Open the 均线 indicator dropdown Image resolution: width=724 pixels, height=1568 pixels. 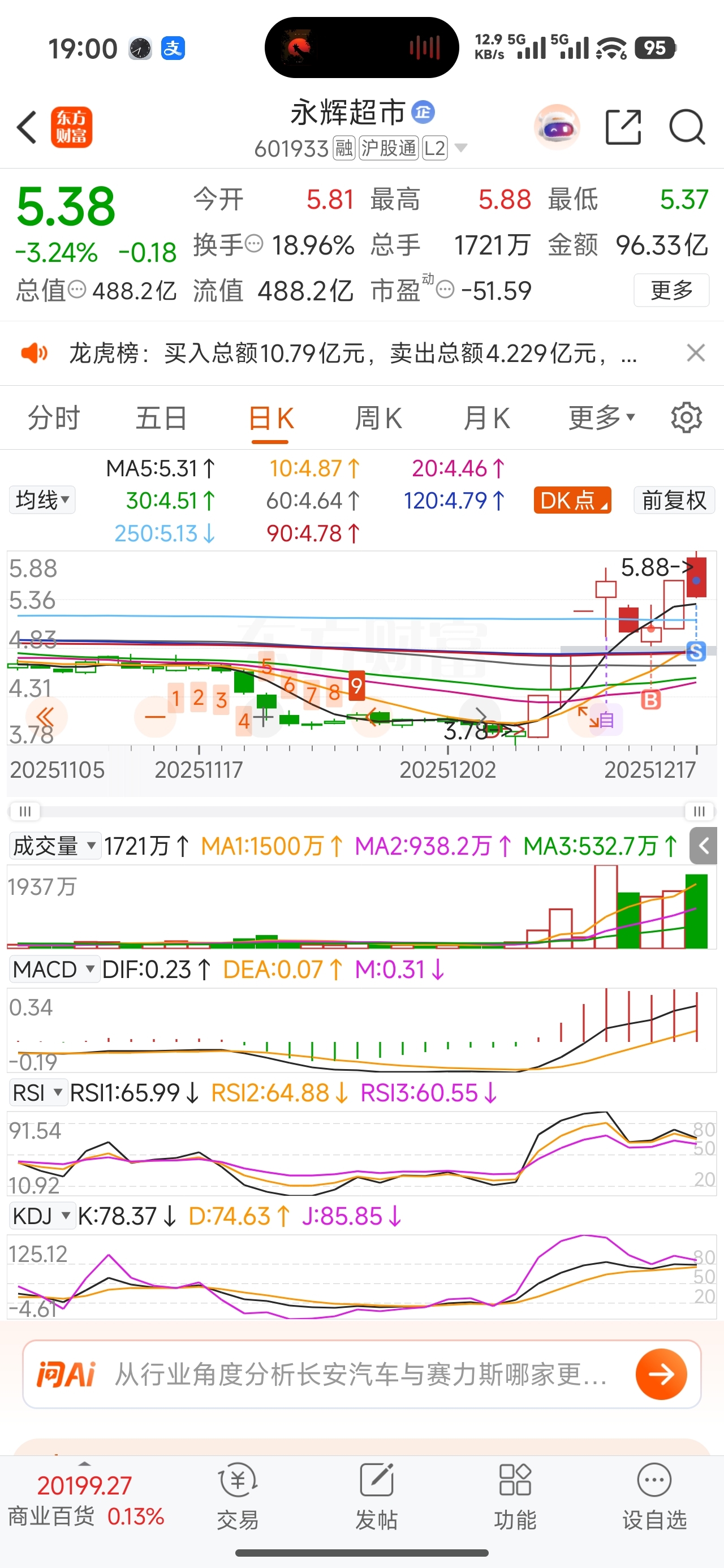click(x=42, y=501)
